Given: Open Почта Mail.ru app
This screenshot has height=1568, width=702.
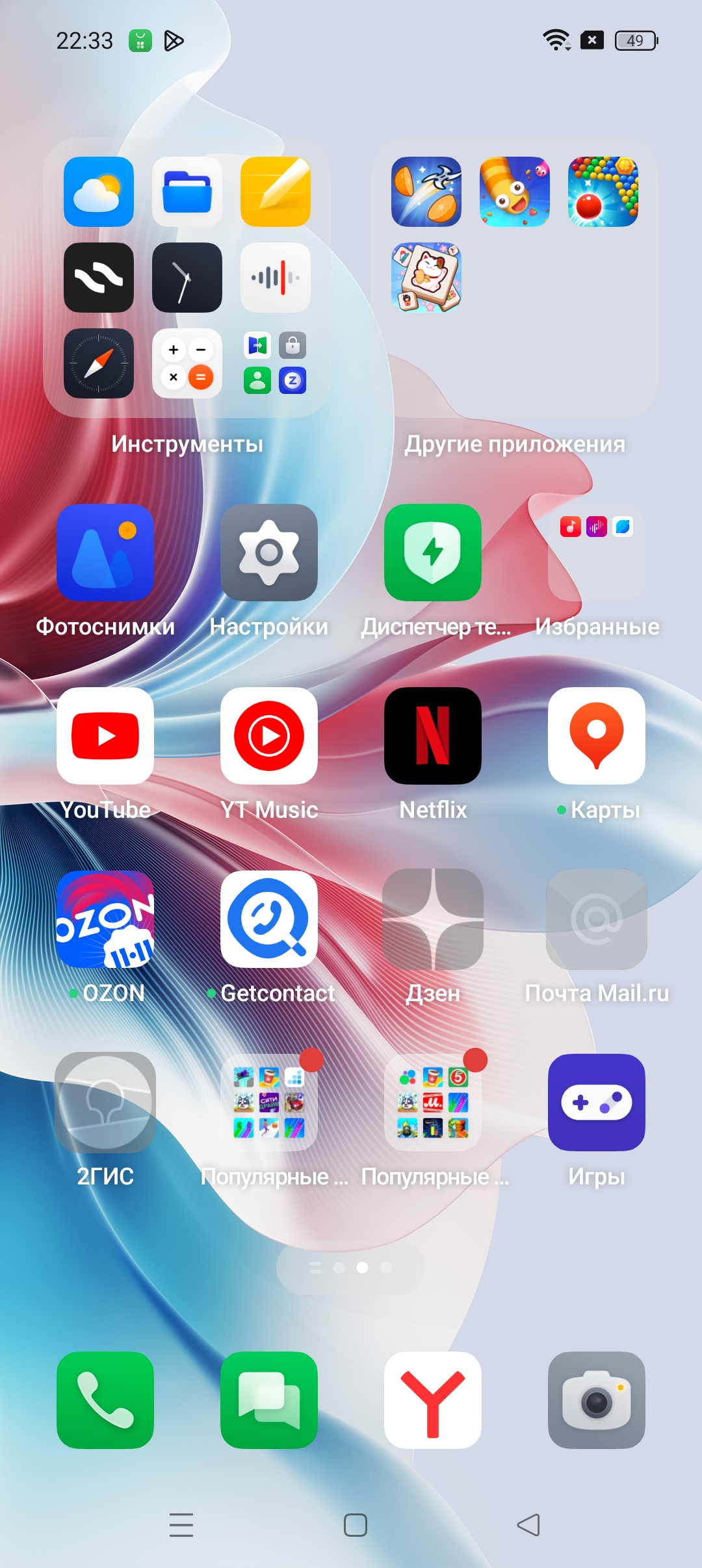Looking at the screenshot, I should 597,920.
